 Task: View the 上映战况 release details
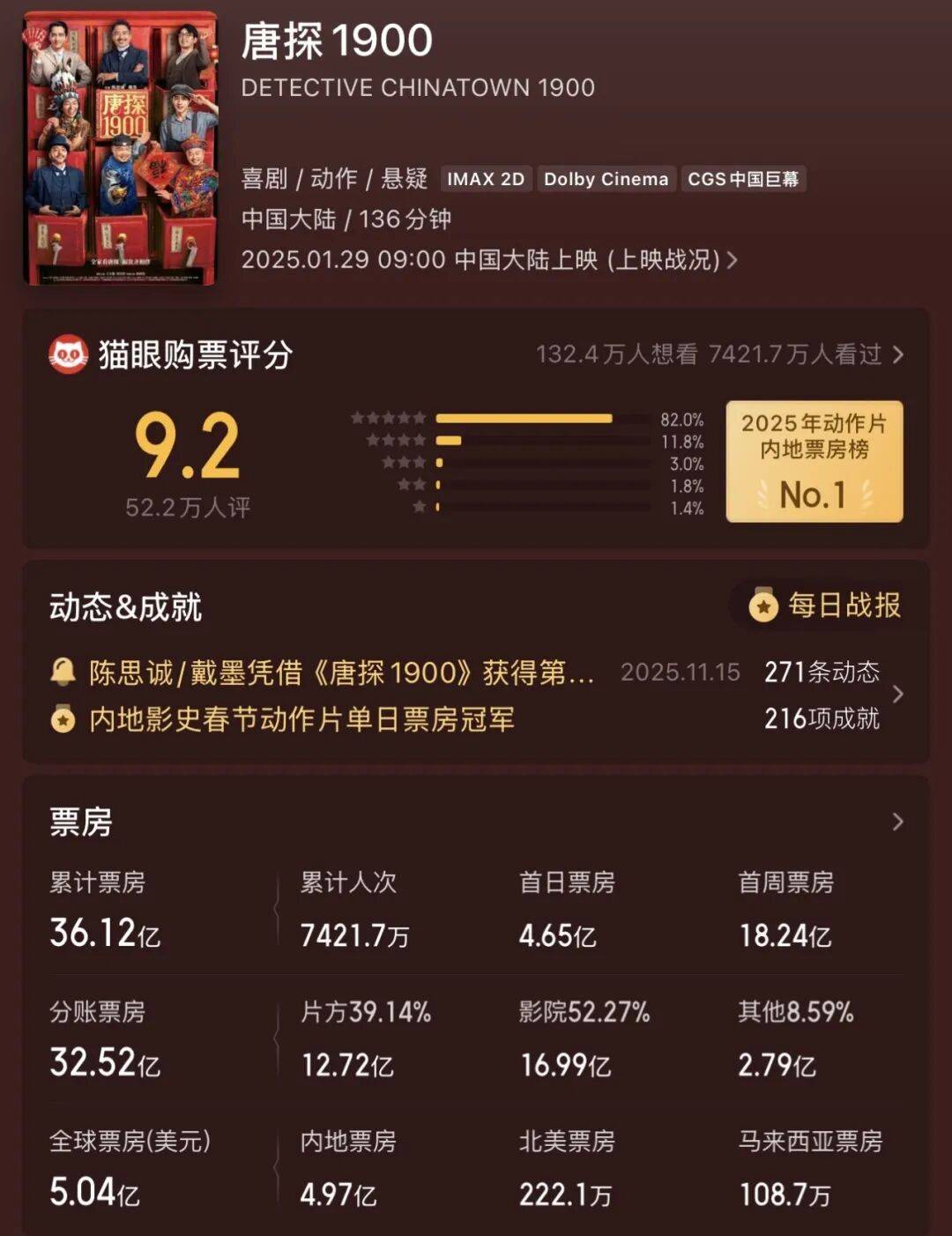click(672, 260)
